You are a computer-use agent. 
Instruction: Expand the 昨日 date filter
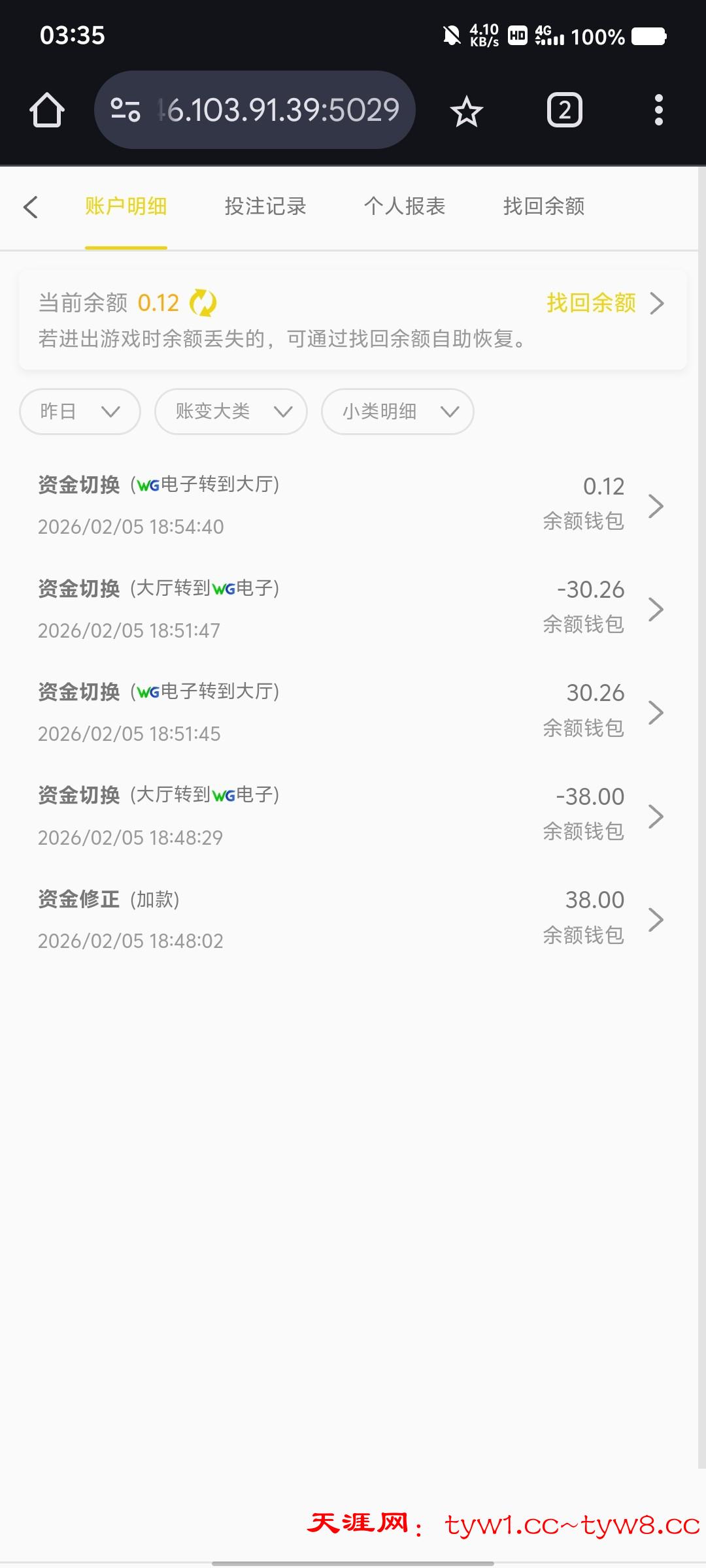[x=80, y=412]
